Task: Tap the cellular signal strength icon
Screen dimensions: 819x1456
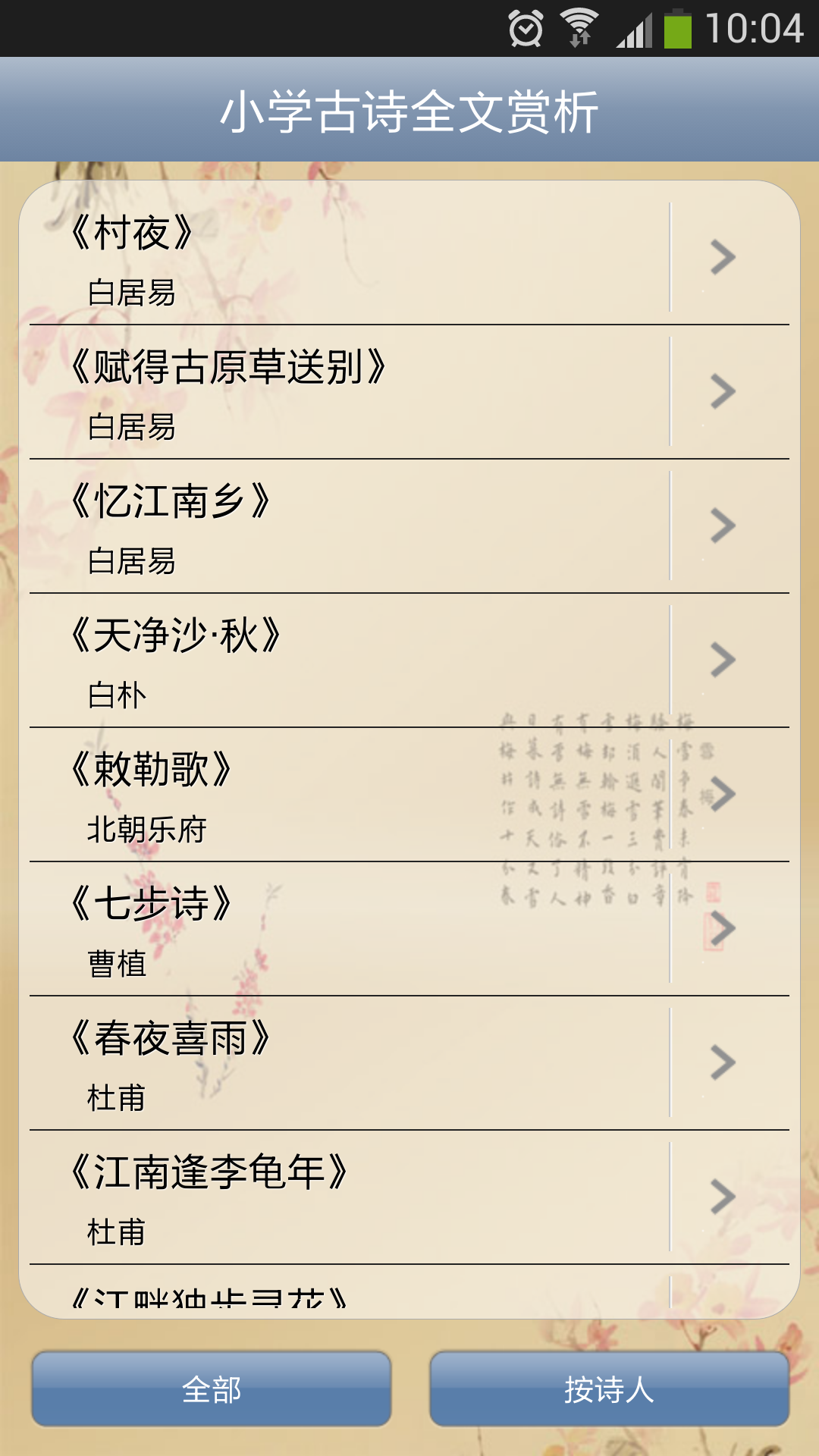Action: pyautogui.click(x=637, y=29)
